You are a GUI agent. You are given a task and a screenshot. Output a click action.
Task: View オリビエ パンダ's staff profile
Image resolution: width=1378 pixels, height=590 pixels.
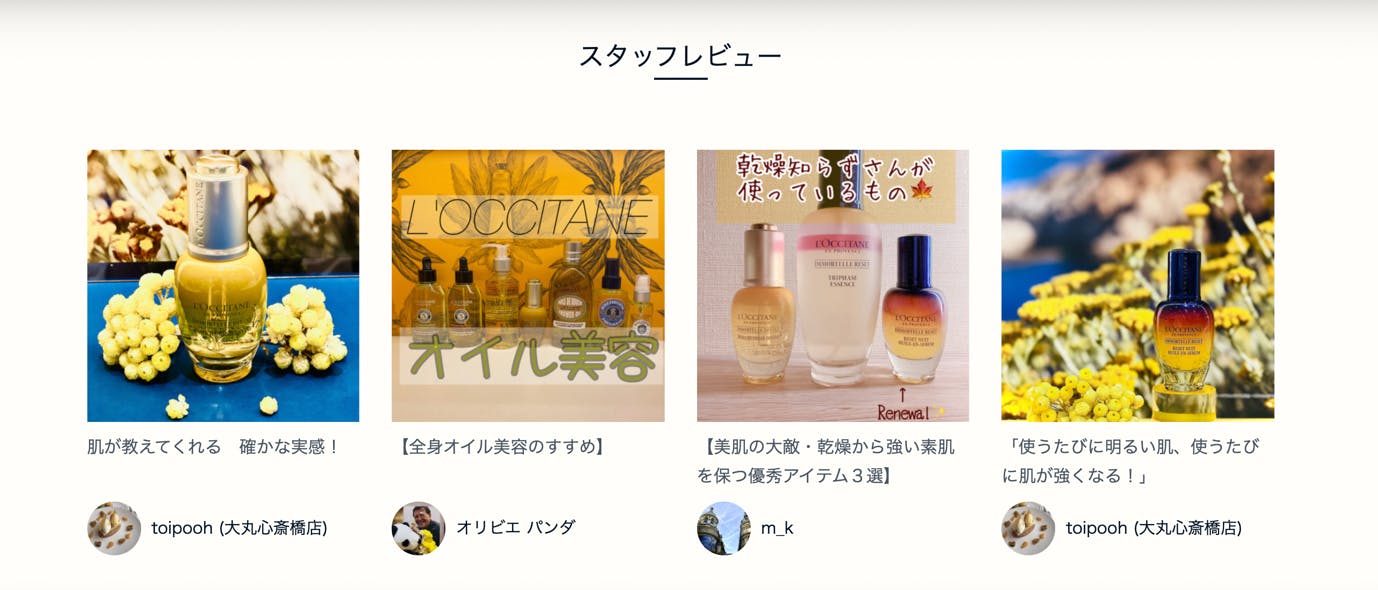[515, 528]
